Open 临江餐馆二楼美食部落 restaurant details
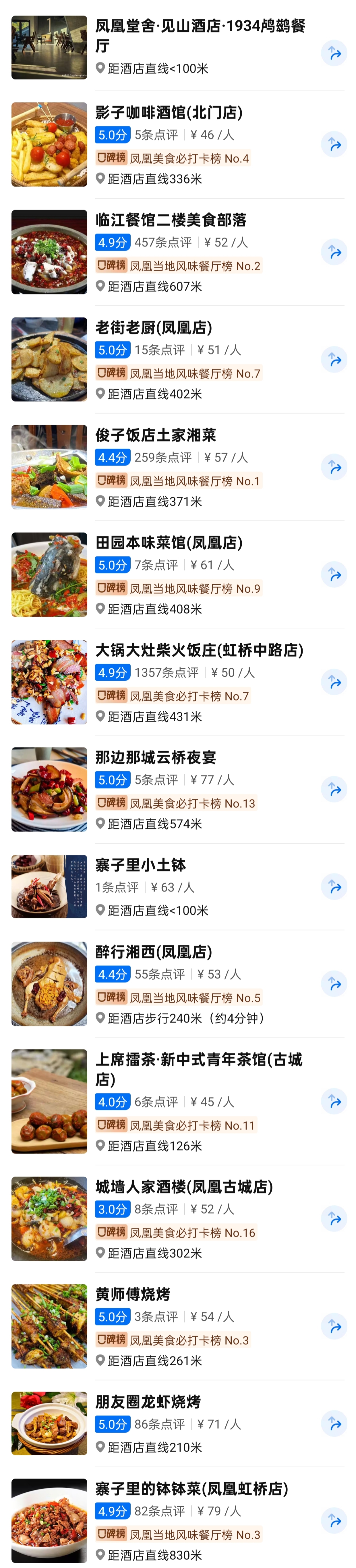This screenshot has width=356, height=1568. [171, 220]
